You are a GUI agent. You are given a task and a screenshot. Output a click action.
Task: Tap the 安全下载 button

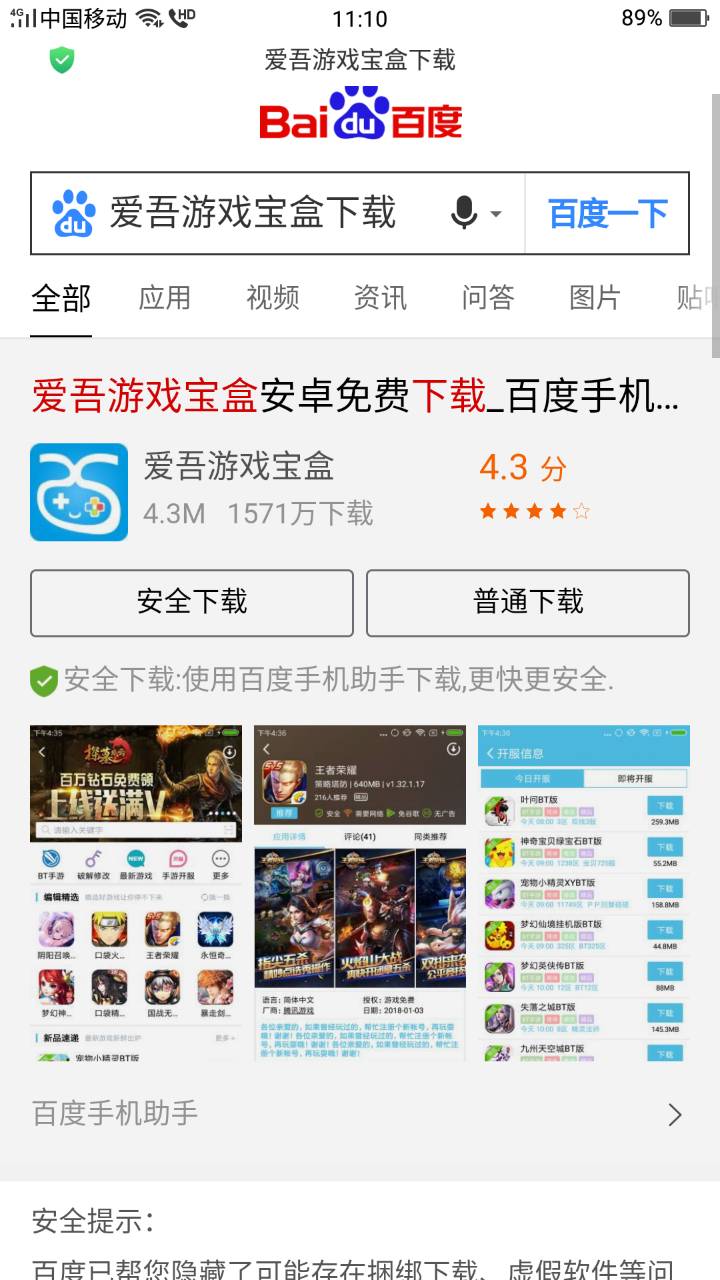(192, 602)
